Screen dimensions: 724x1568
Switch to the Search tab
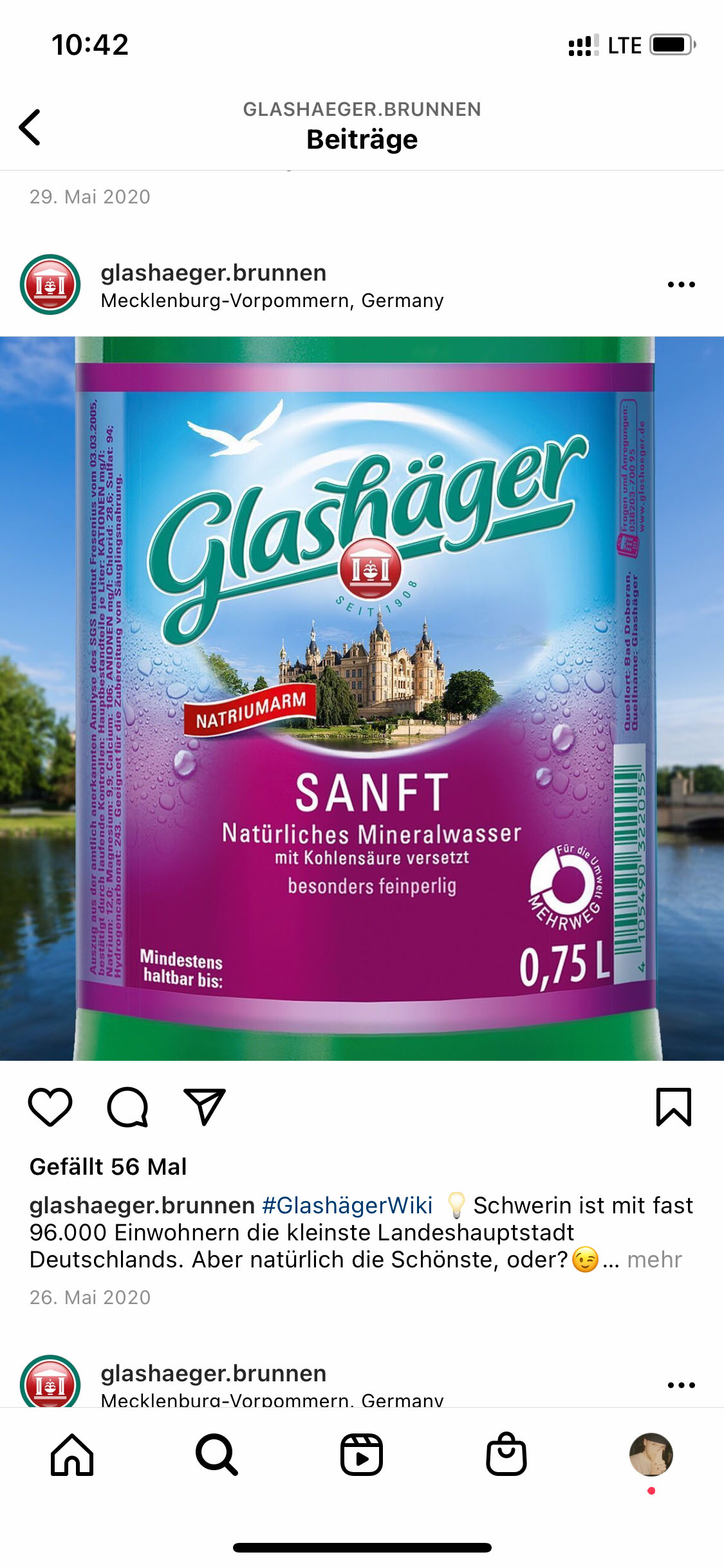click(x=217, y=1455)
